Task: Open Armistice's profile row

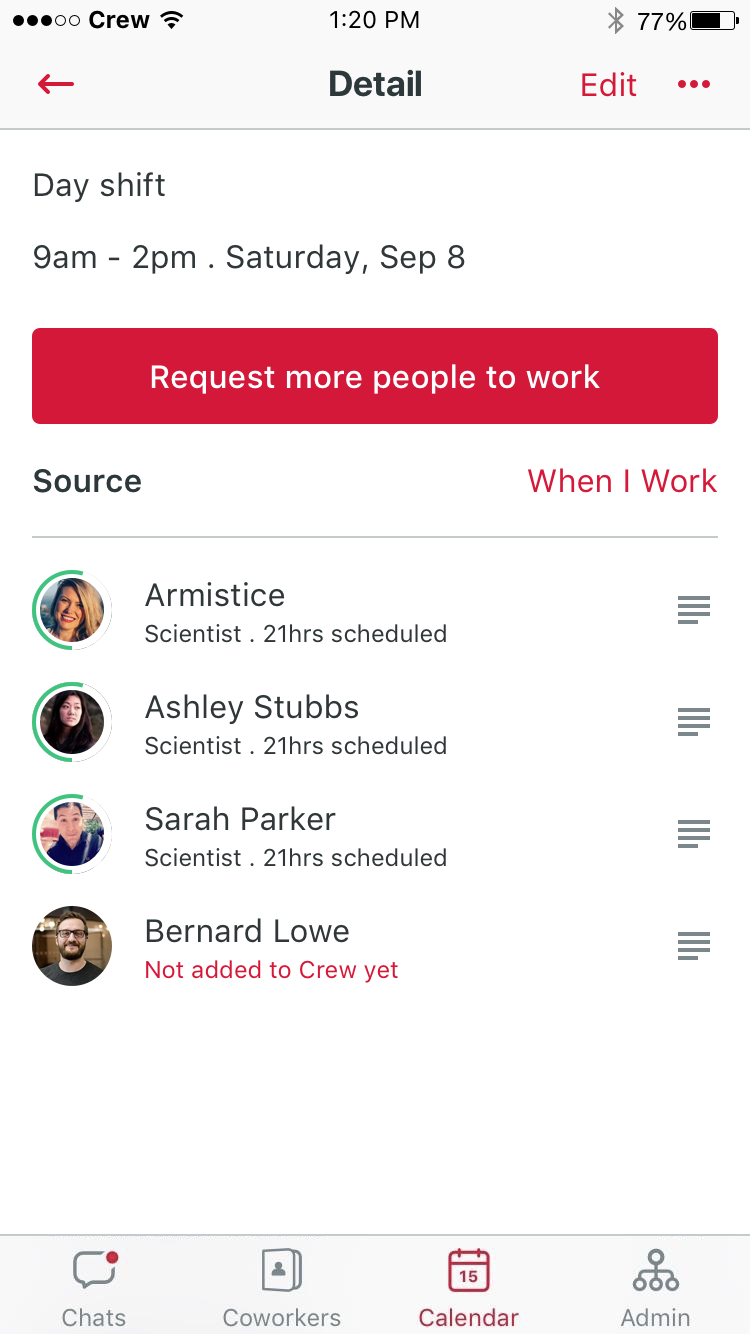Action: [375, 610]
